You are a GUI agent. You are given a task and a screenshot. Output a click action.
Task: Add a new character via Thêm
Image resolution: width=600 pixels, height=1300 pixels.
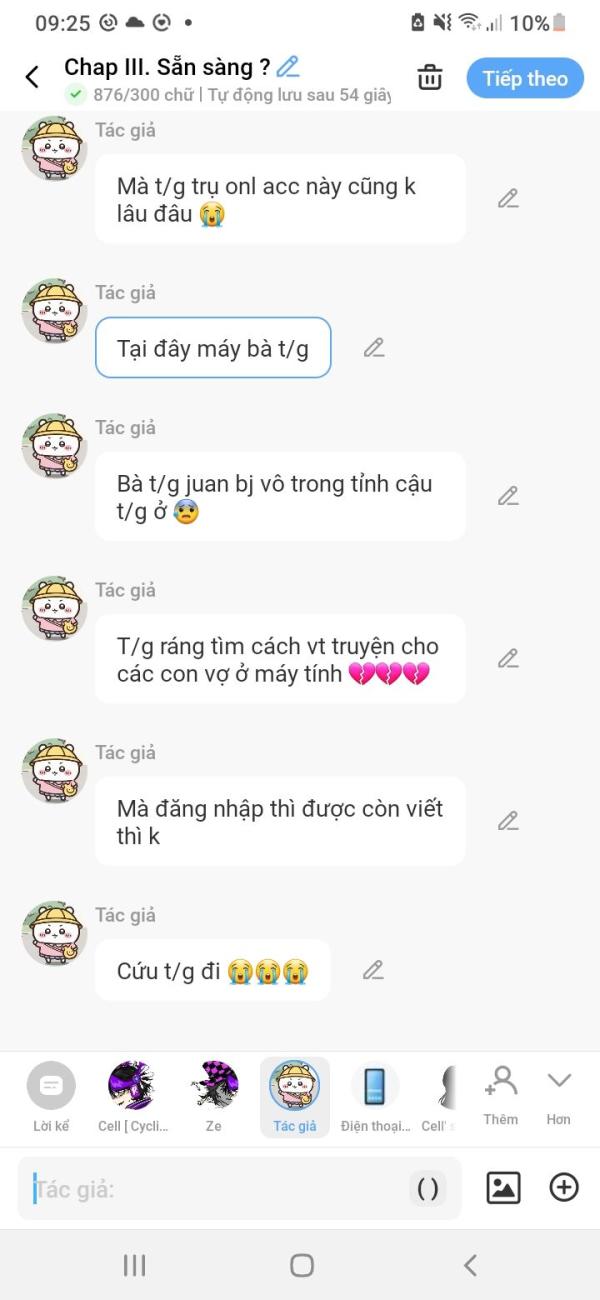[500, 1095]
